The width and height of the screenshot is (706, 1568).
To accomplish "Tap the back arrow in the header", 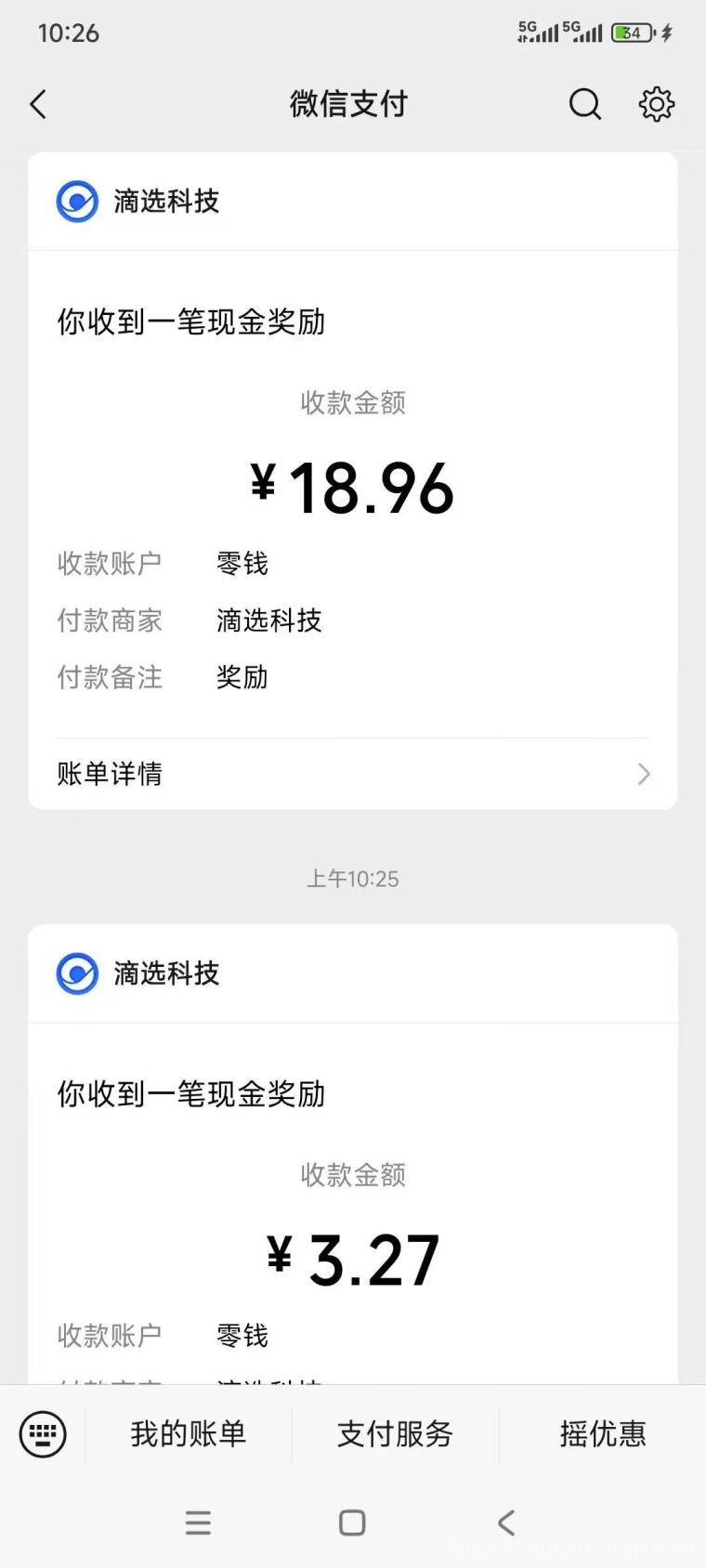I will (38, 104).
